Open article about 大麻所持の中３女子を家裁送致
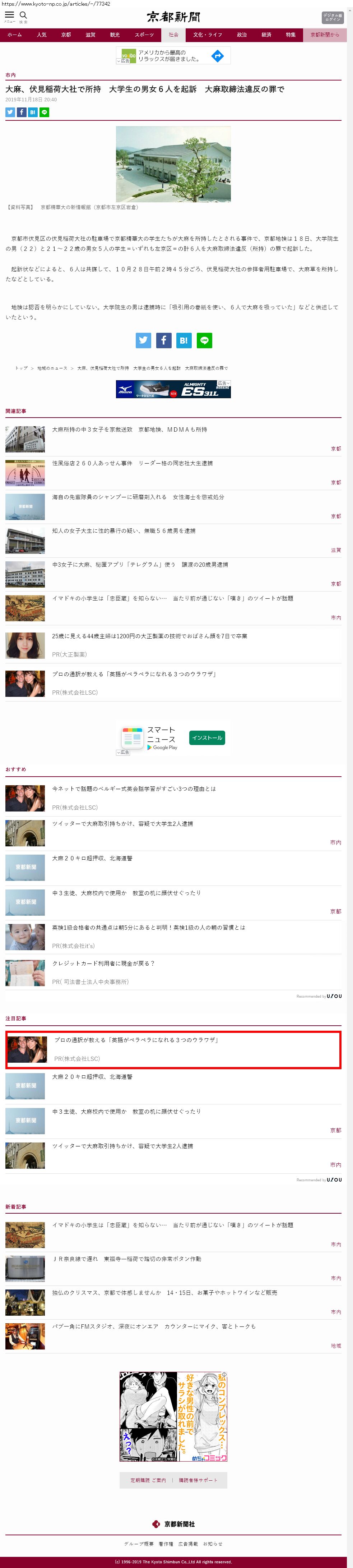 (x=129, y=430)
